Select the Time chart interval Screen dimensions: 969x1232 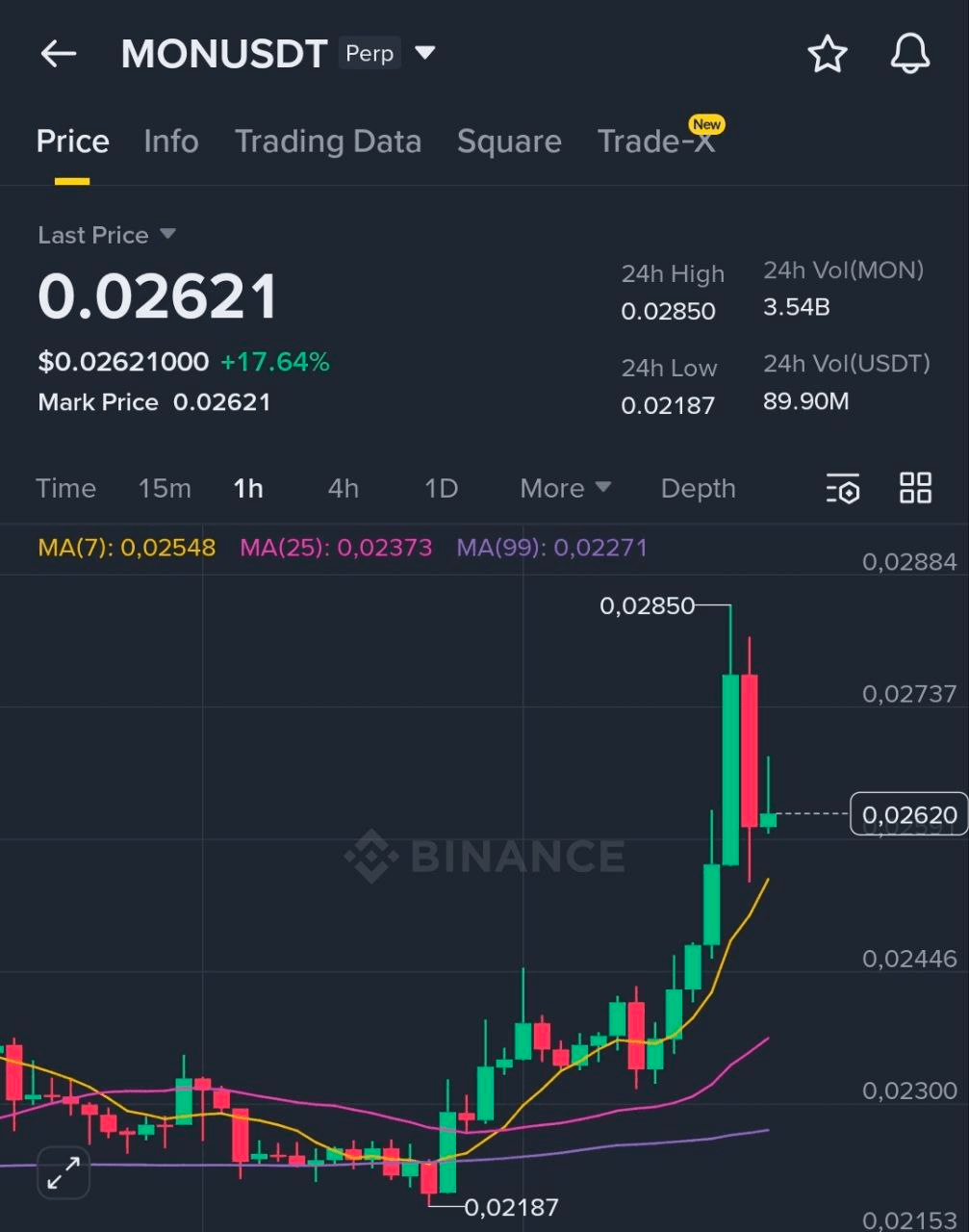[x=65, y=488]
